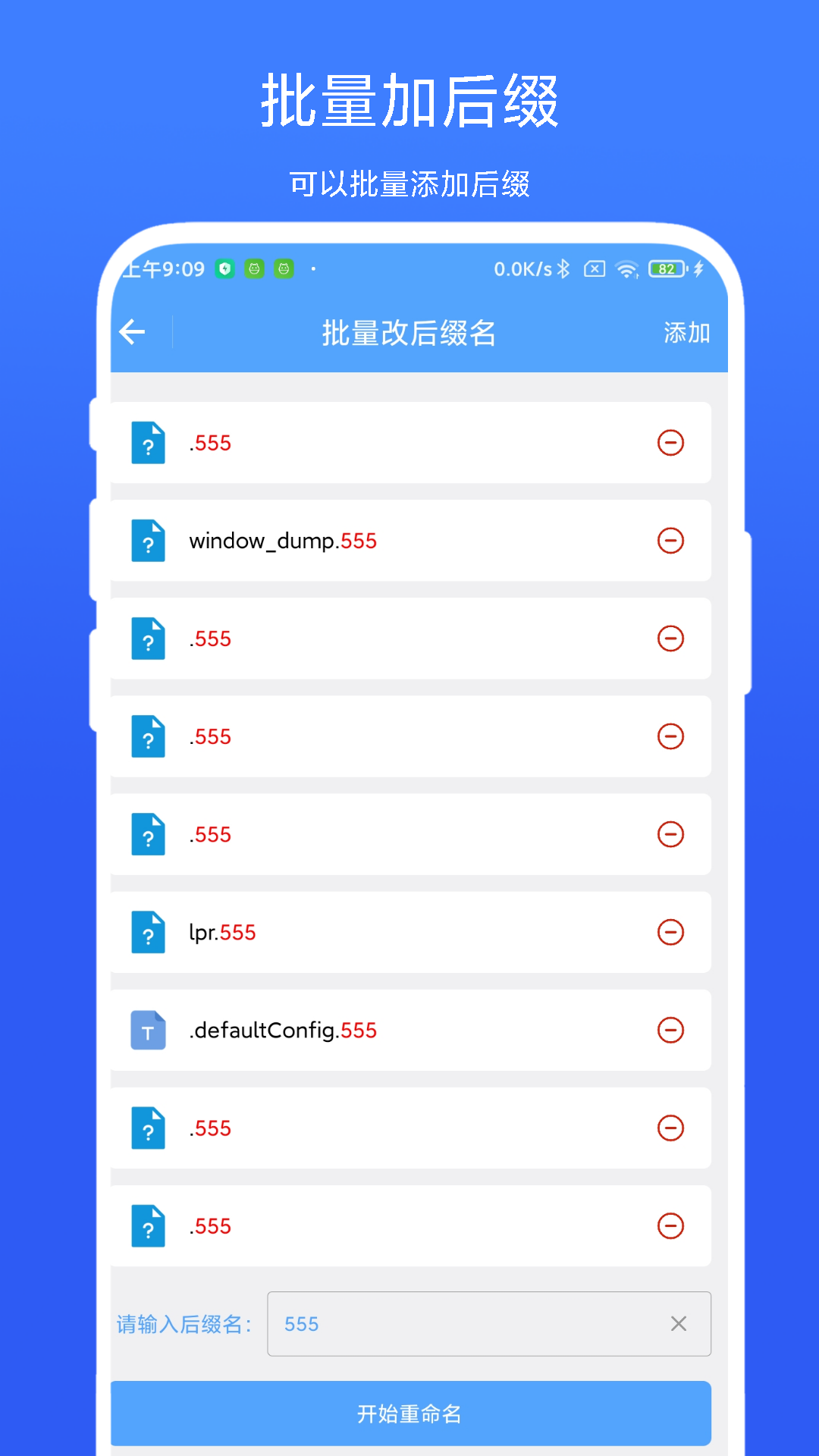Click the 批量改后缀名 title bar
The image size is (819, 1456).
click(409, 333)
